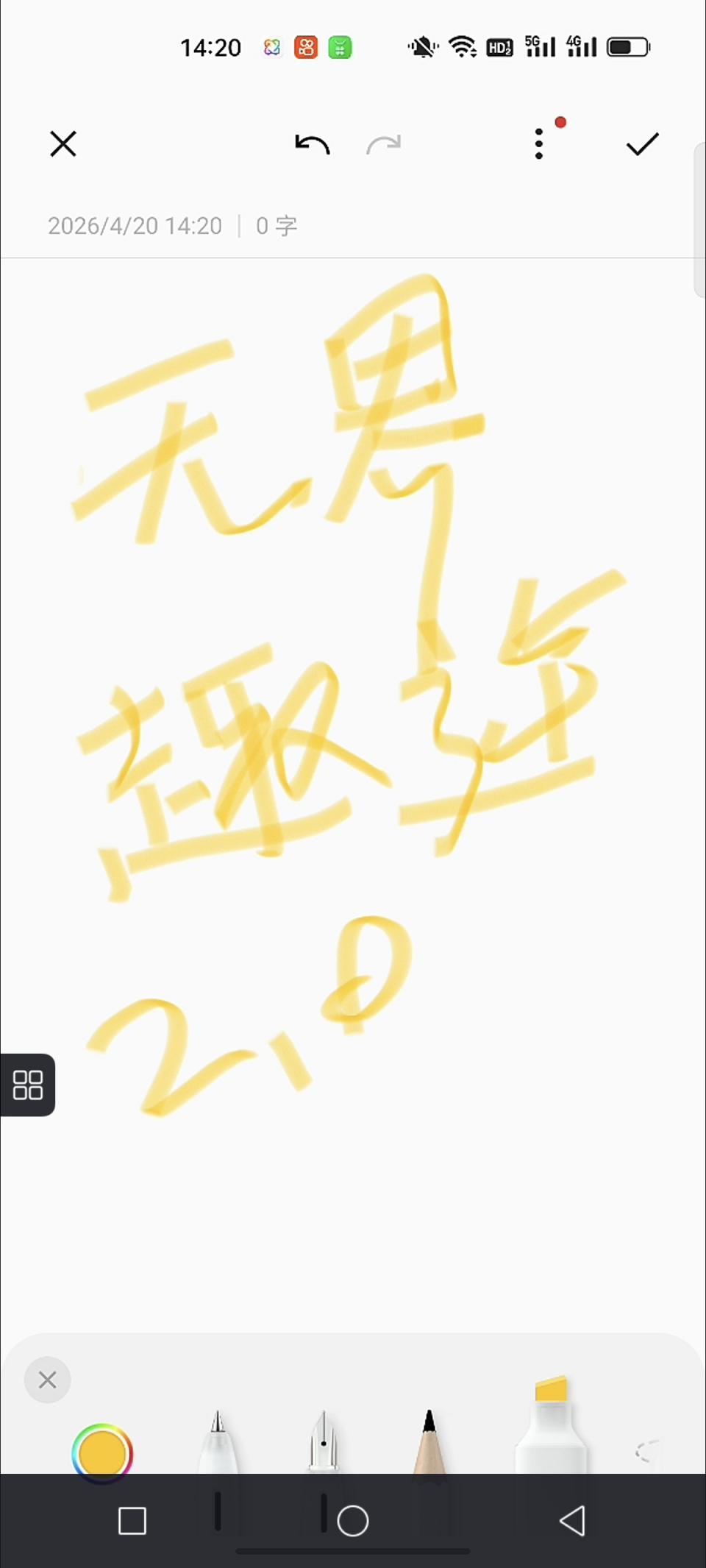The width and height of the screenshot is (706, 1568).
Task: Select the ballpoint pen tool
Action: [x=218, y=1442]
